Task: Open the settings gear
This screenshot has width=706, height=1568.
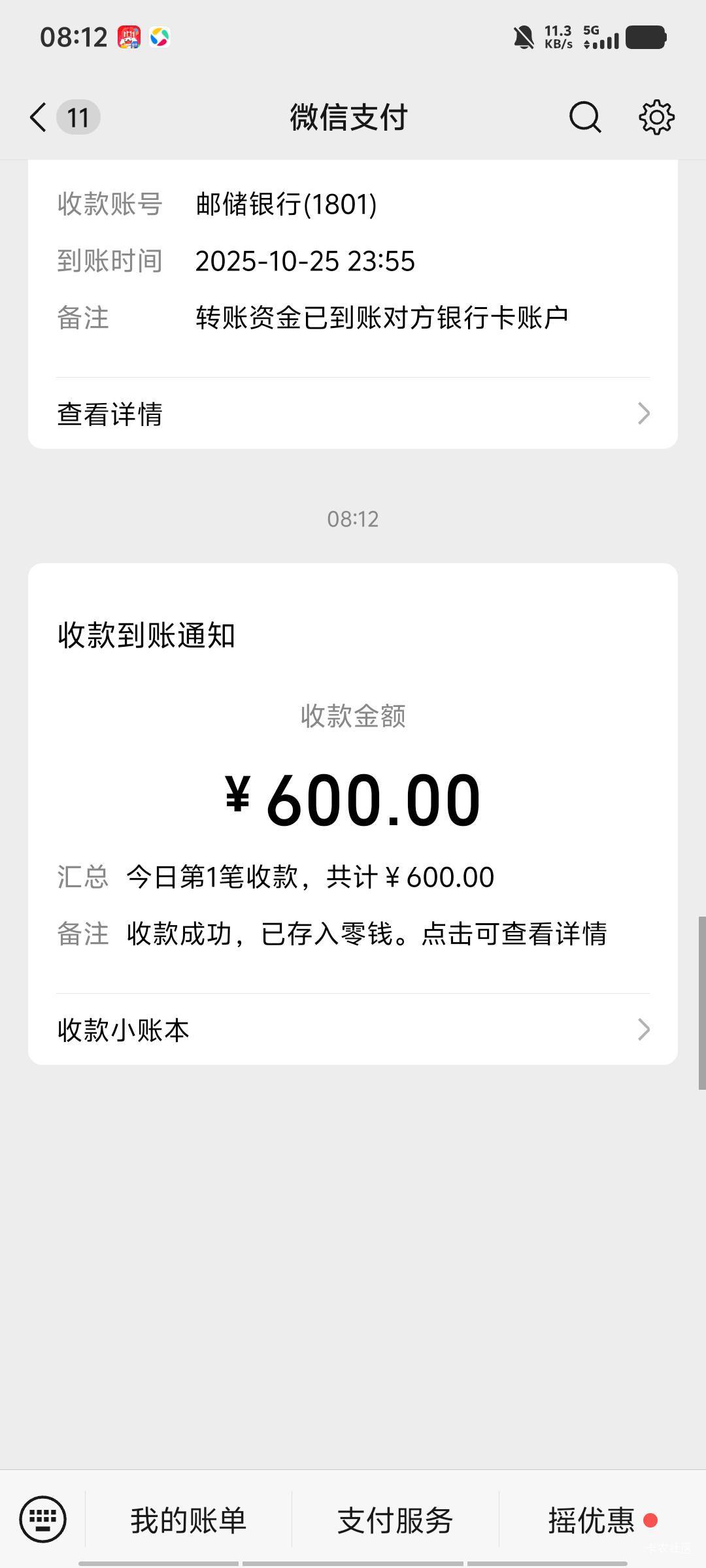Action: [x=656, y=118]
